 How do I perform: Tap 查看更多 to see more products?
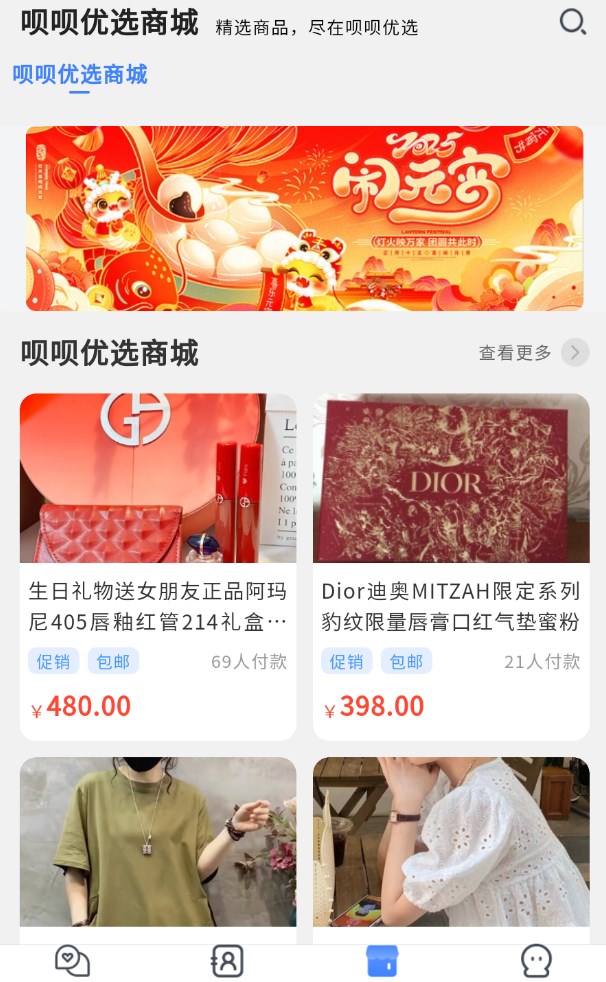[x=532, y=353]
